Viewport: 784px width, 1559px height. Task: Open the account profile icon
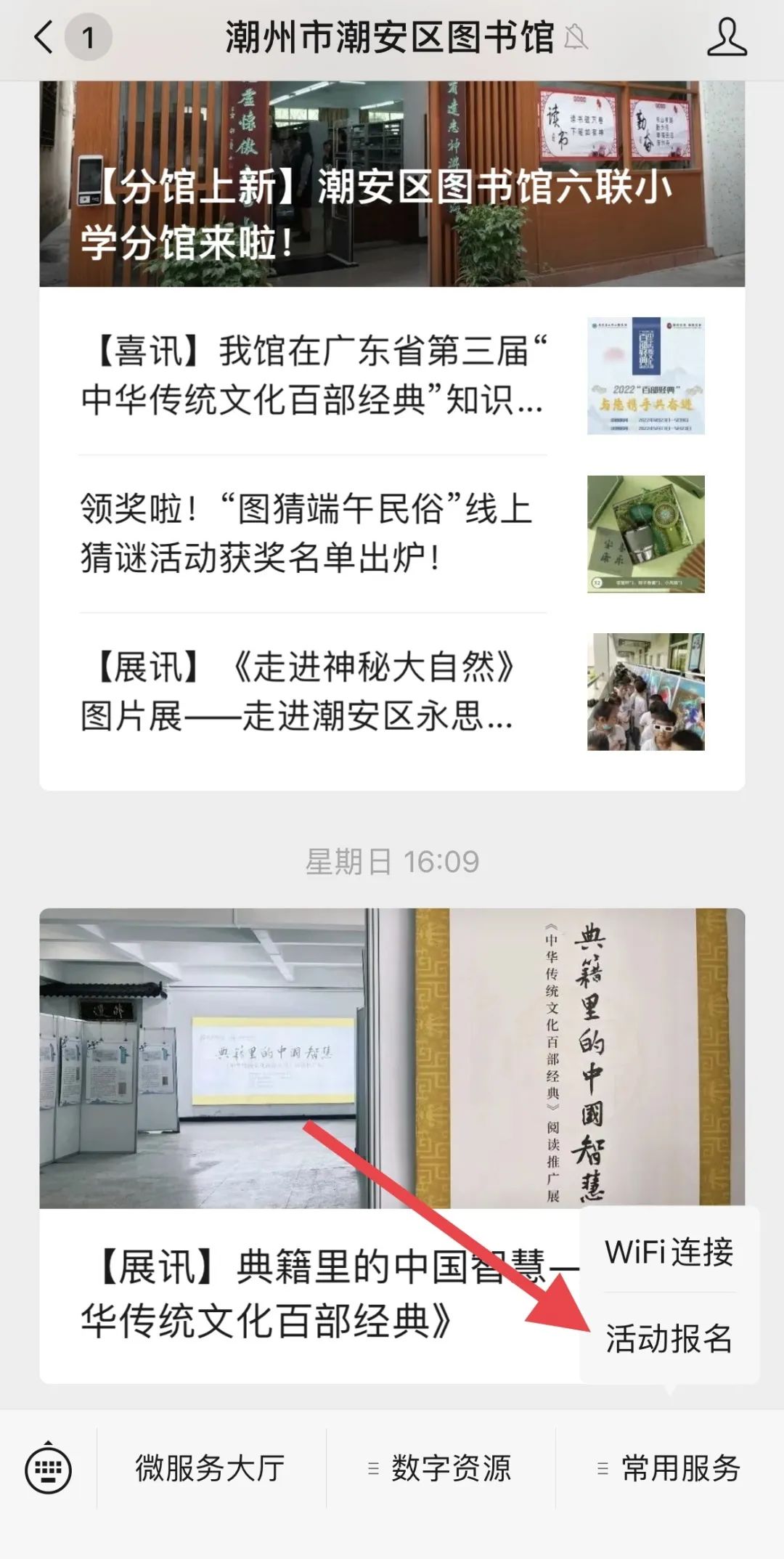[x=727, y=38]
